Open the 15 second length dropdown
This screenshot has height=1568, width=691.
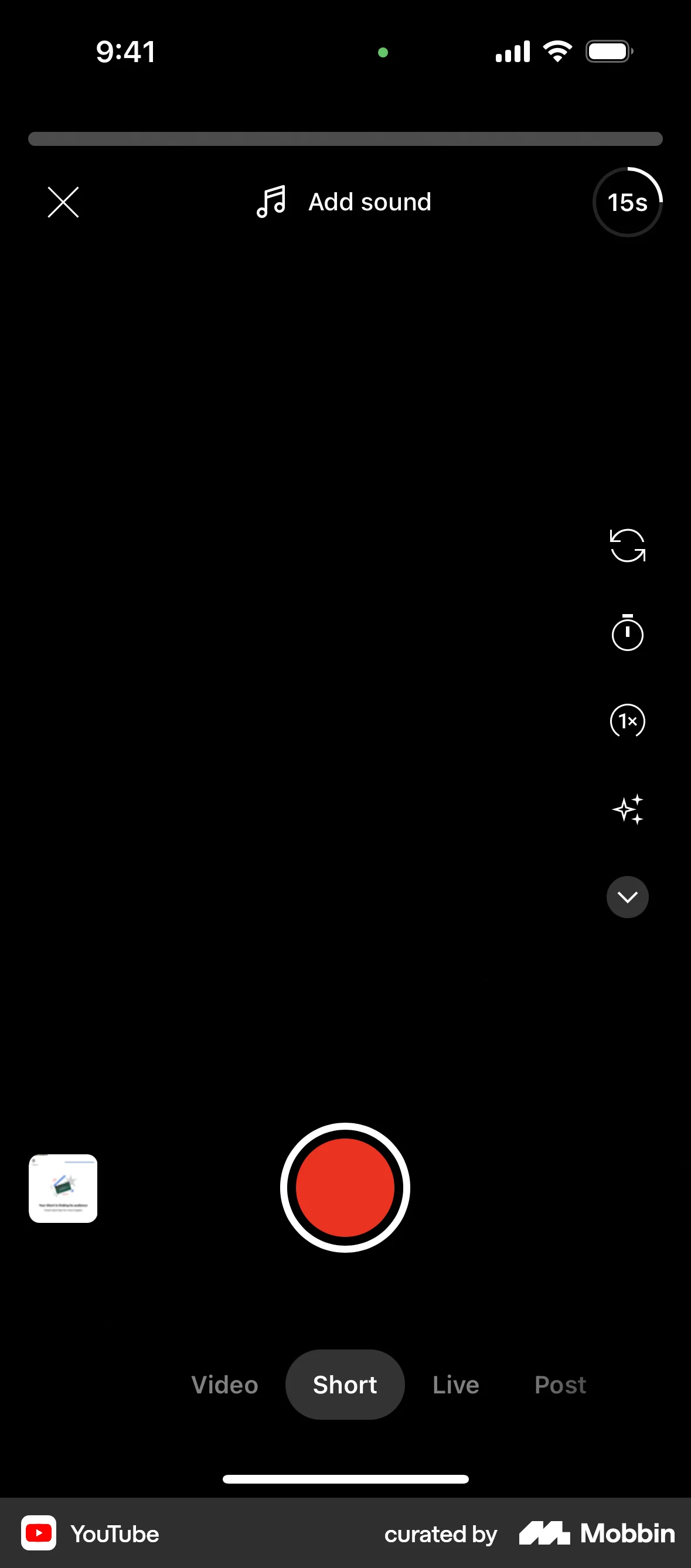pos(627,202)
